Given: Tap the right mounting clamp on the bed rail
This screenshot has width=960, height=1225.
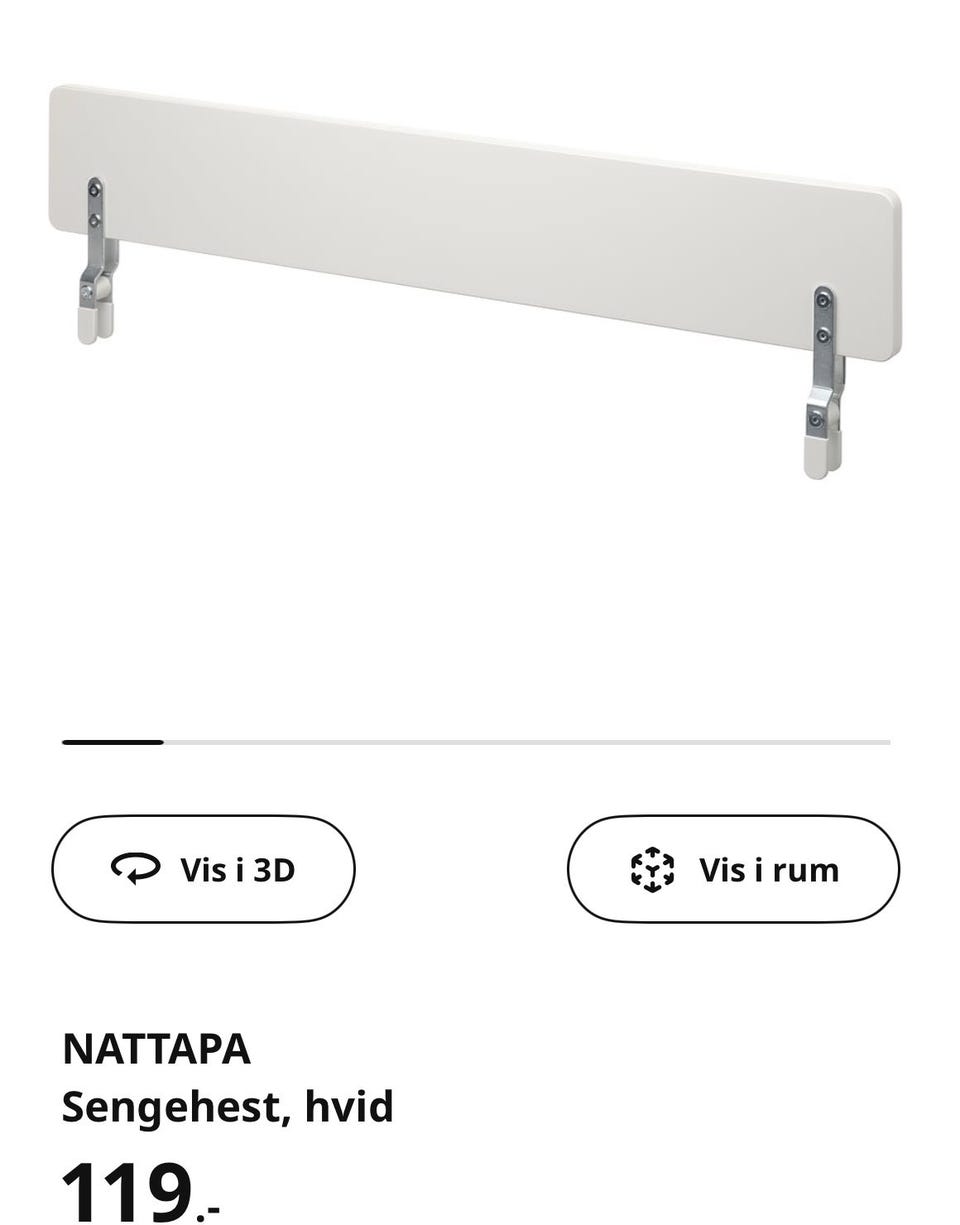Looking at the screenshot, I should [822, 380].
